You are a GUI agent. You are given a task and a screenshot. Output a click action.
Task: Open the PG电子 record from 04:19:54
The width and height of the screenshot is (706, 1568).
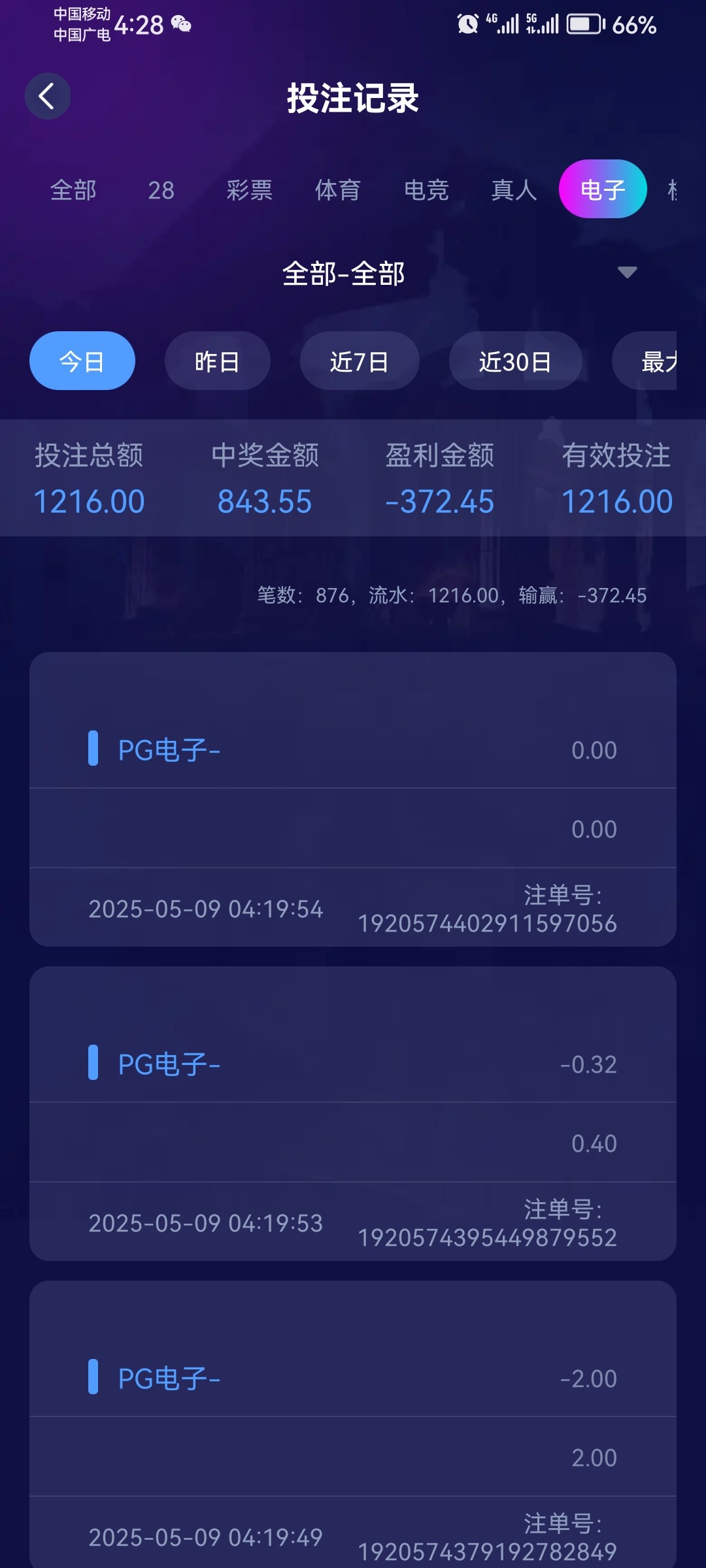point(353,799)
